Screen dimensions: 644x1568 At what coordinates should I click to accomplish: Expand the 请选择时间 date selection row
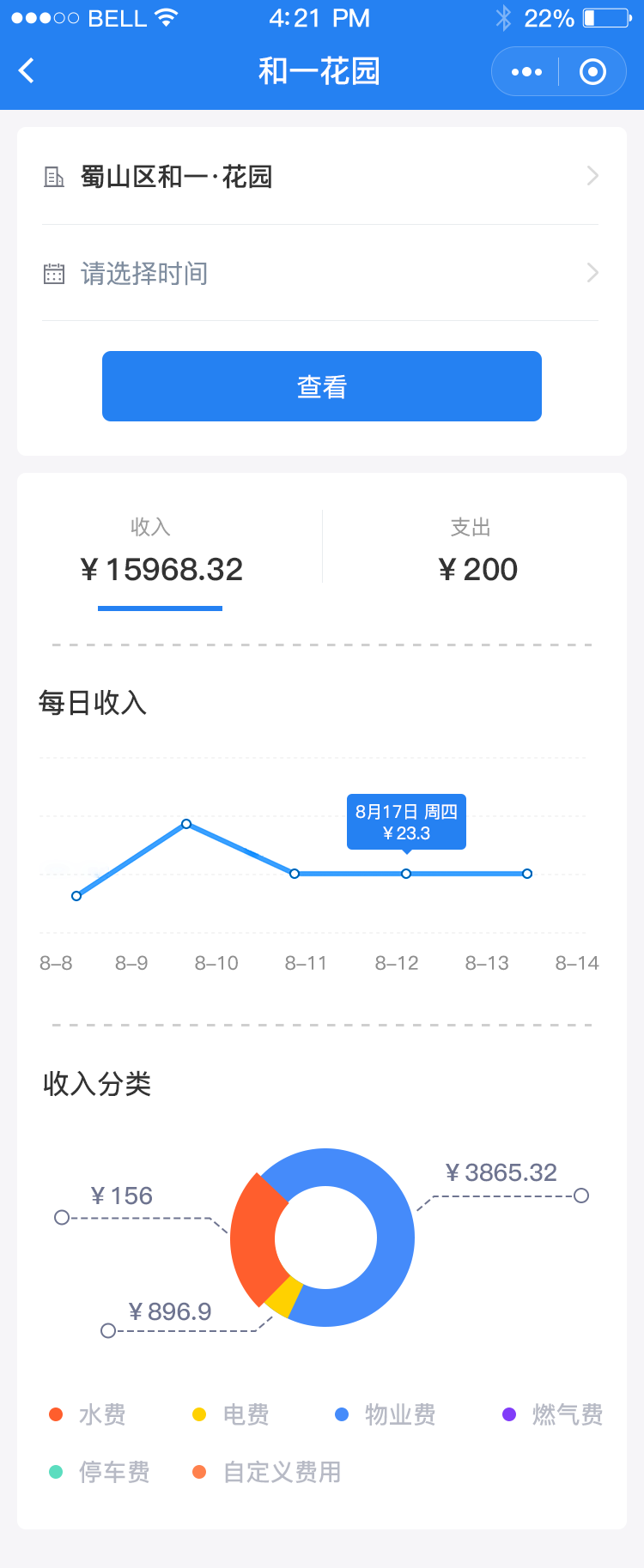point(322,273)
